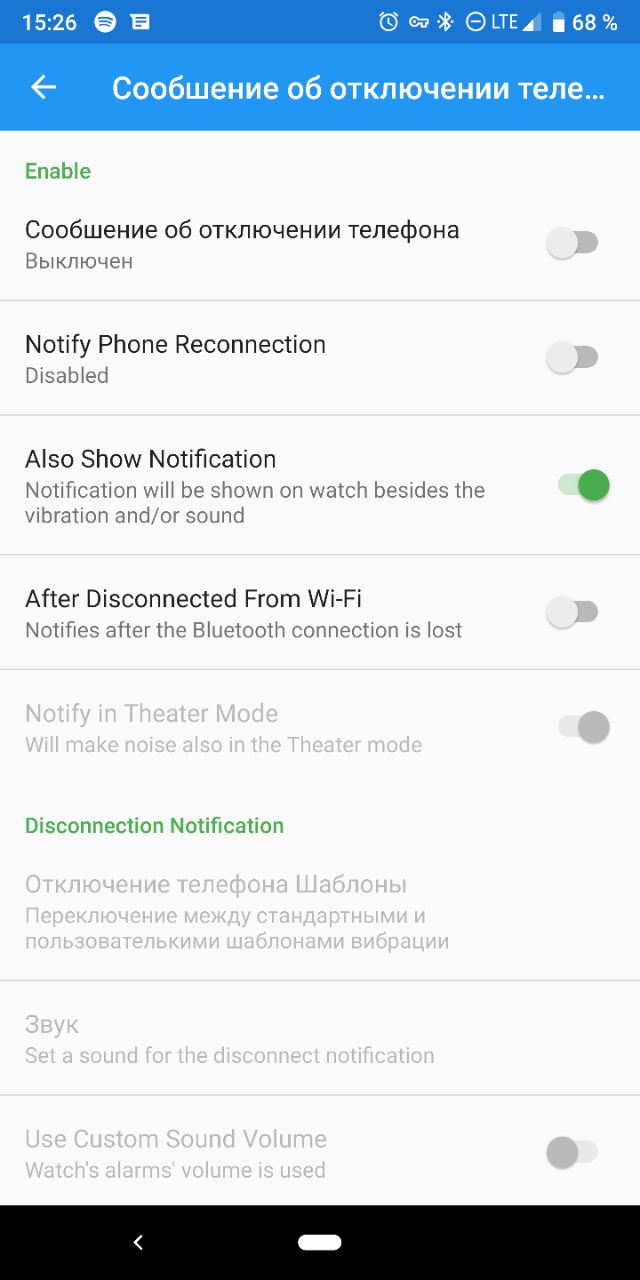Open the Звук sound setting
The height and width of the screenshot is (1280, 640).
[320, 1038]
